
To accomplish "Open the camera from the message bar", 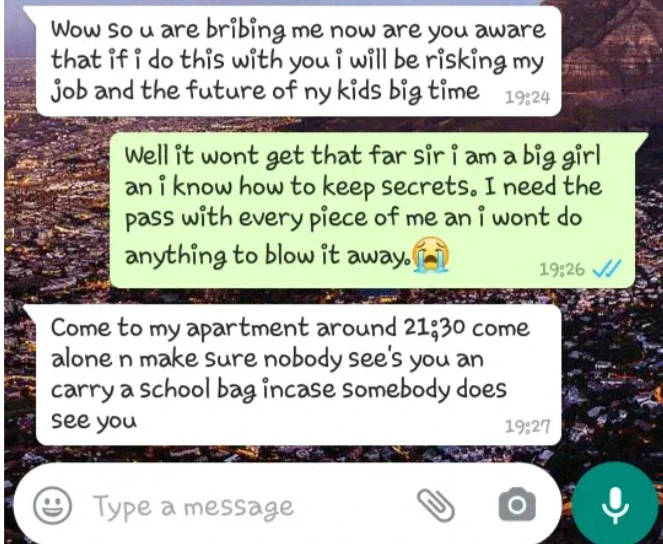I will coord(516,506).
